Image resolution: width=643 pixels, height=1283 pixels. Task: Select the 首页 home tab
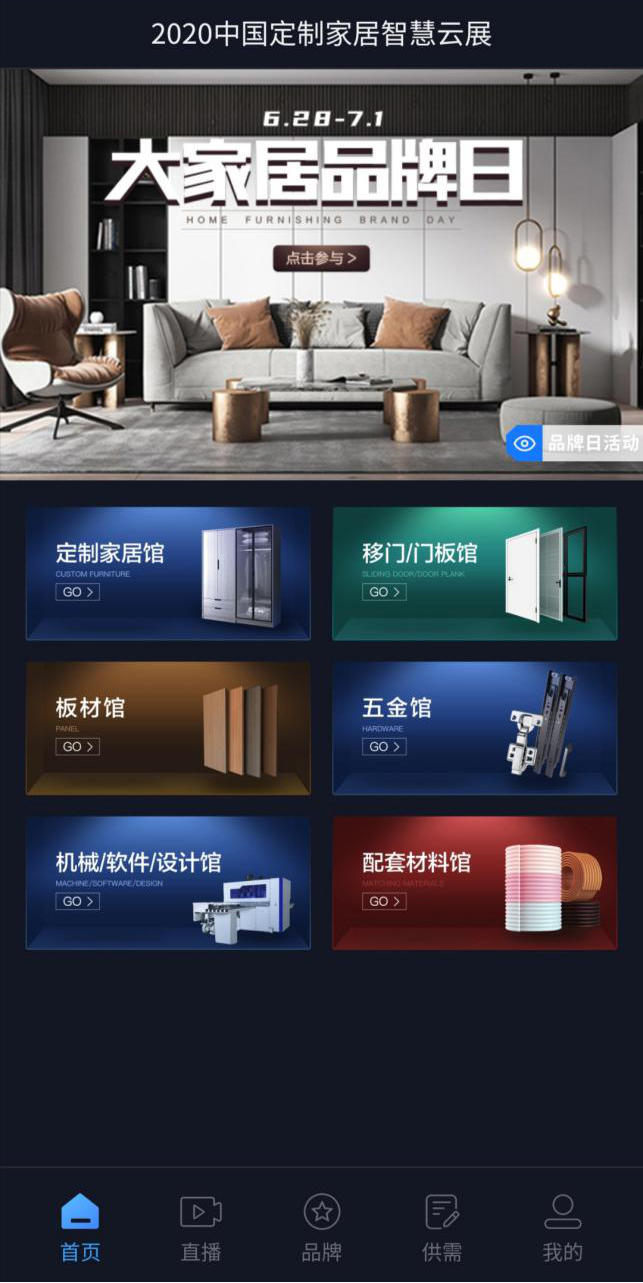coord(80,1226)
